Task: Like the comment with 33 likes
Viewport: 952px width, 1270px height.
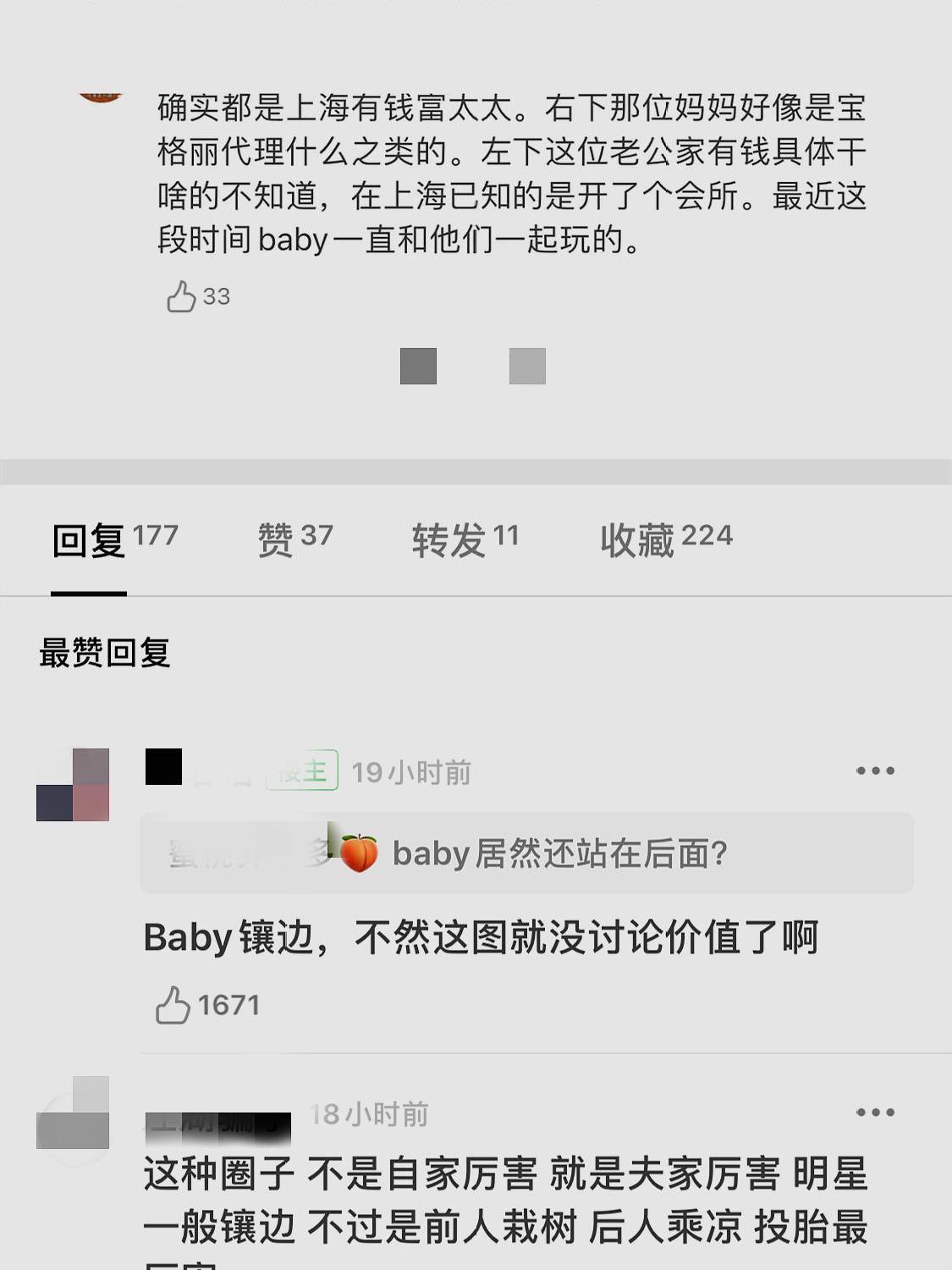Action: pyautogui.click(x=181, y=297)
